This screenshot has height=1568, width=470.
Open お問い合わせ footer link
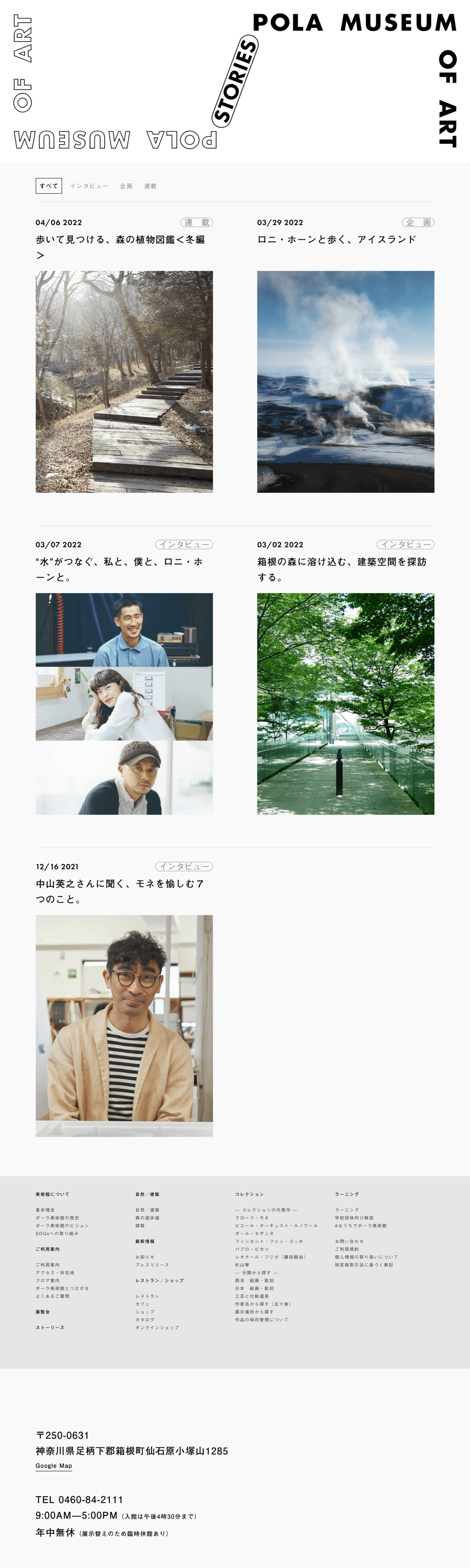pos(349,1241)
